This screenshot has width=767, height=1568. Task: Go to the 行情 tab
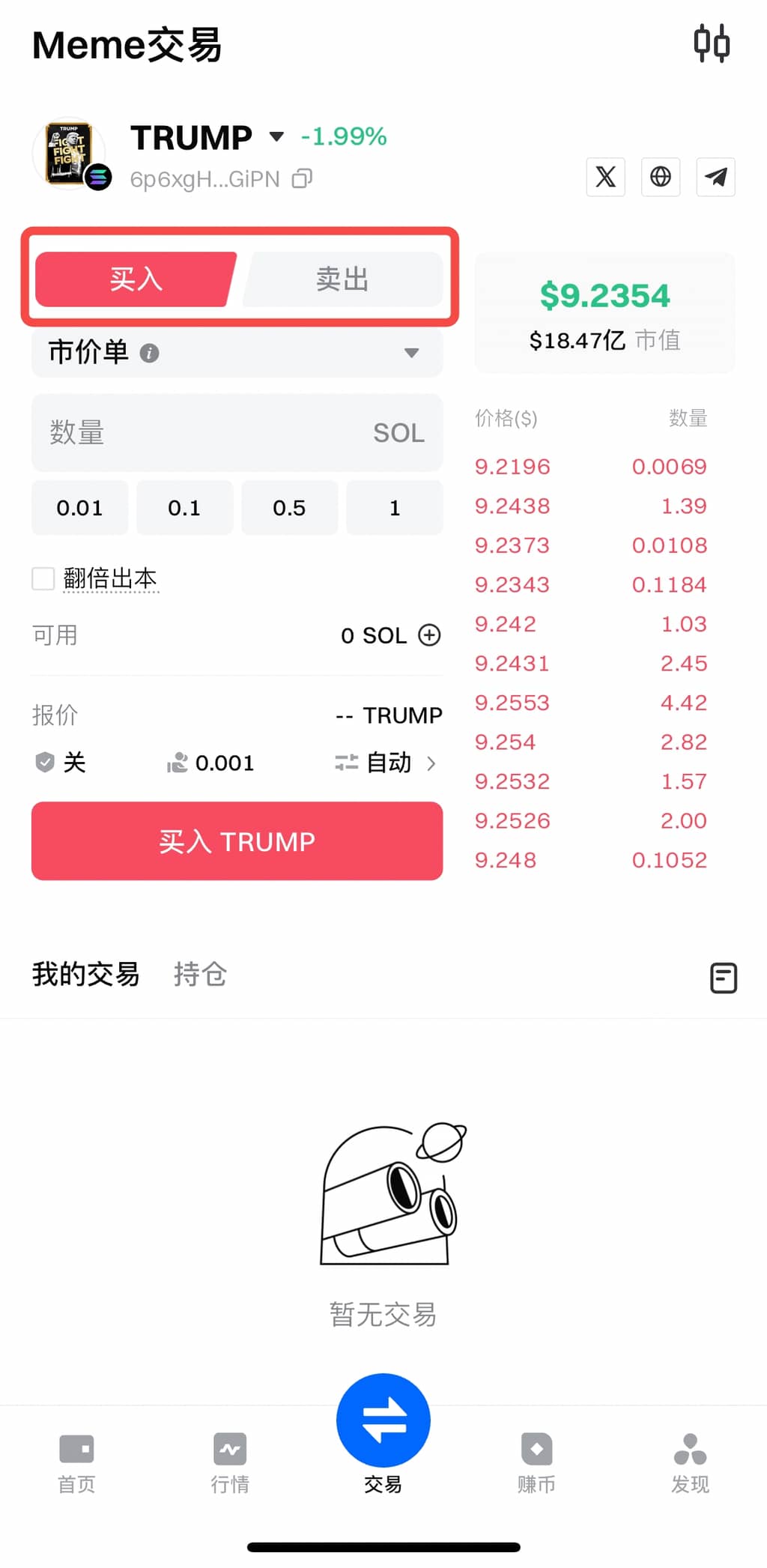click(230, 1462)
